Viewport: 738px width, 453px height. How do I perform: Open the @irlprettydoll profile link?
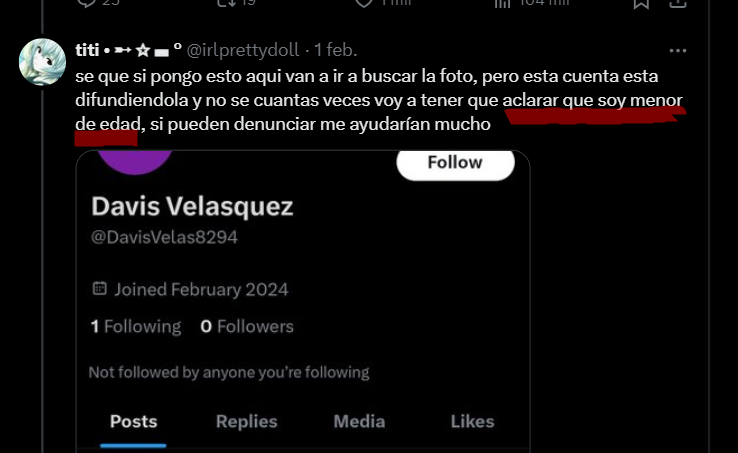245,49
